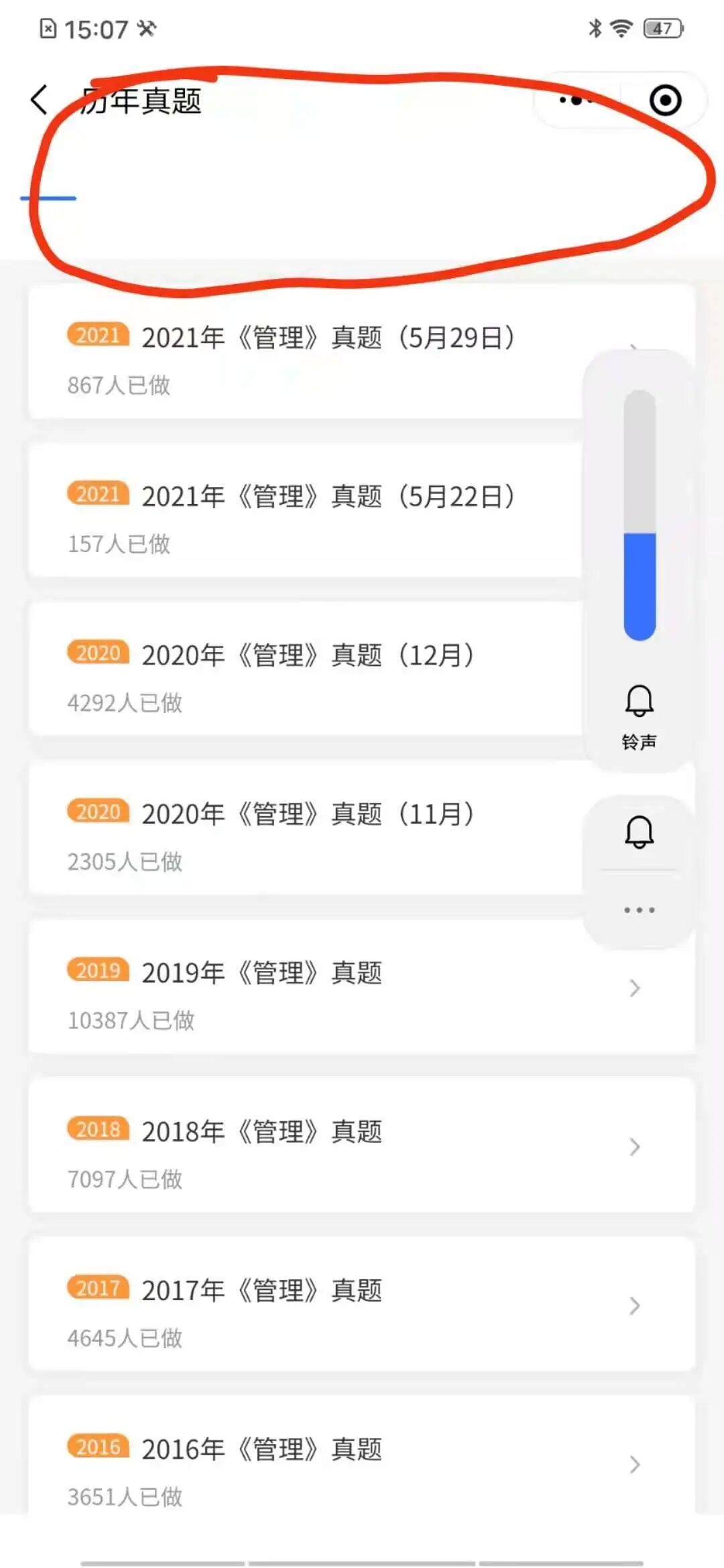Close the mini-program with the circle button

tap(665, 101)
